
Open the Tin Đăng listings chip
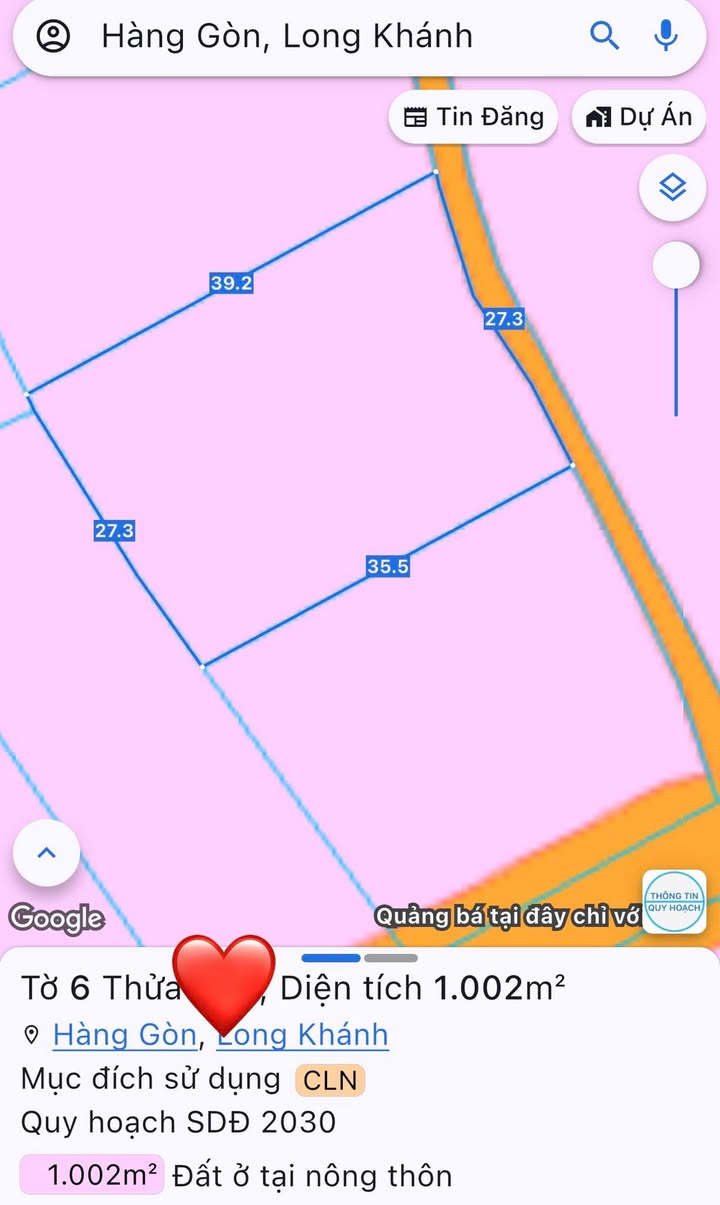click(x=473, y=117)
